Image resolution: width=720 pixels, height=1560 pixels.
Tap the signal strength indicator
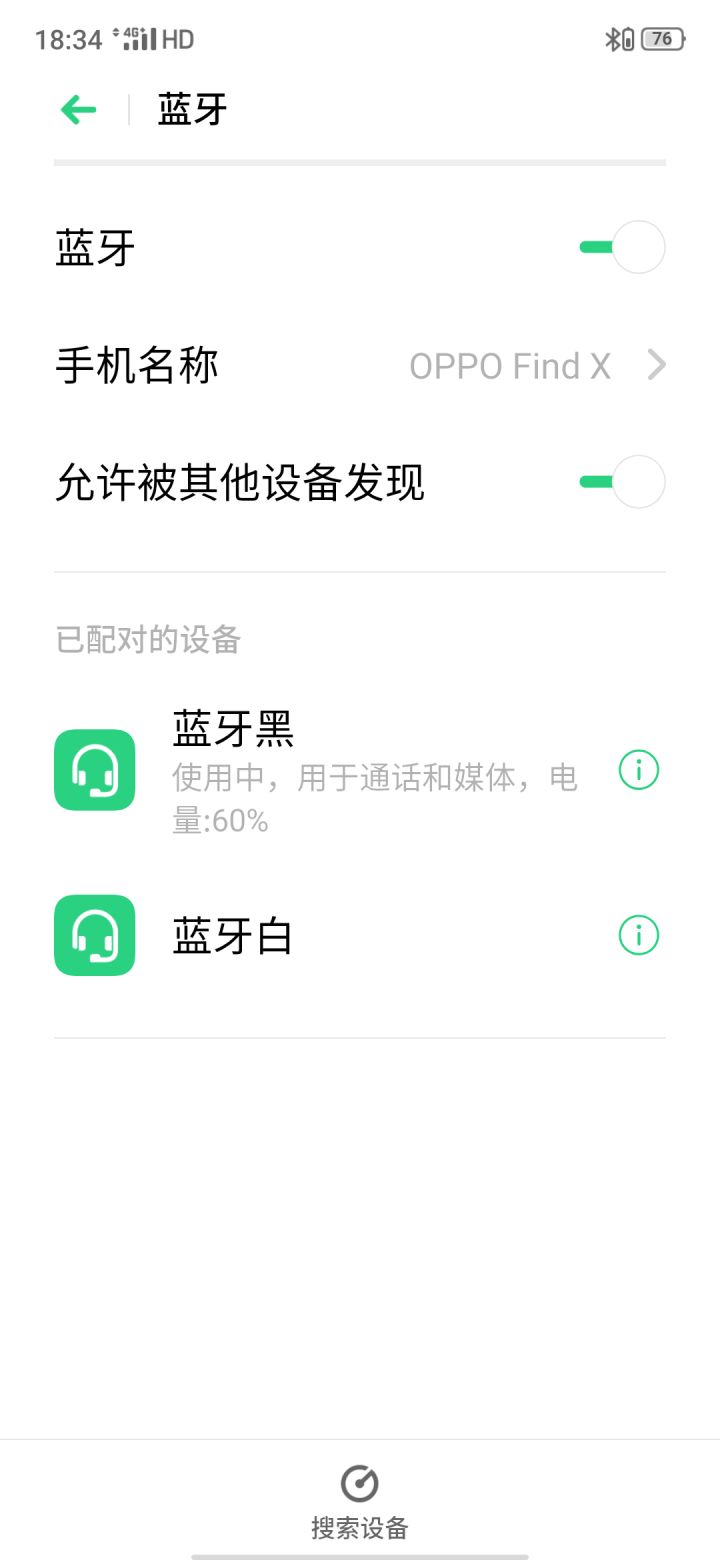pos(140,39)
